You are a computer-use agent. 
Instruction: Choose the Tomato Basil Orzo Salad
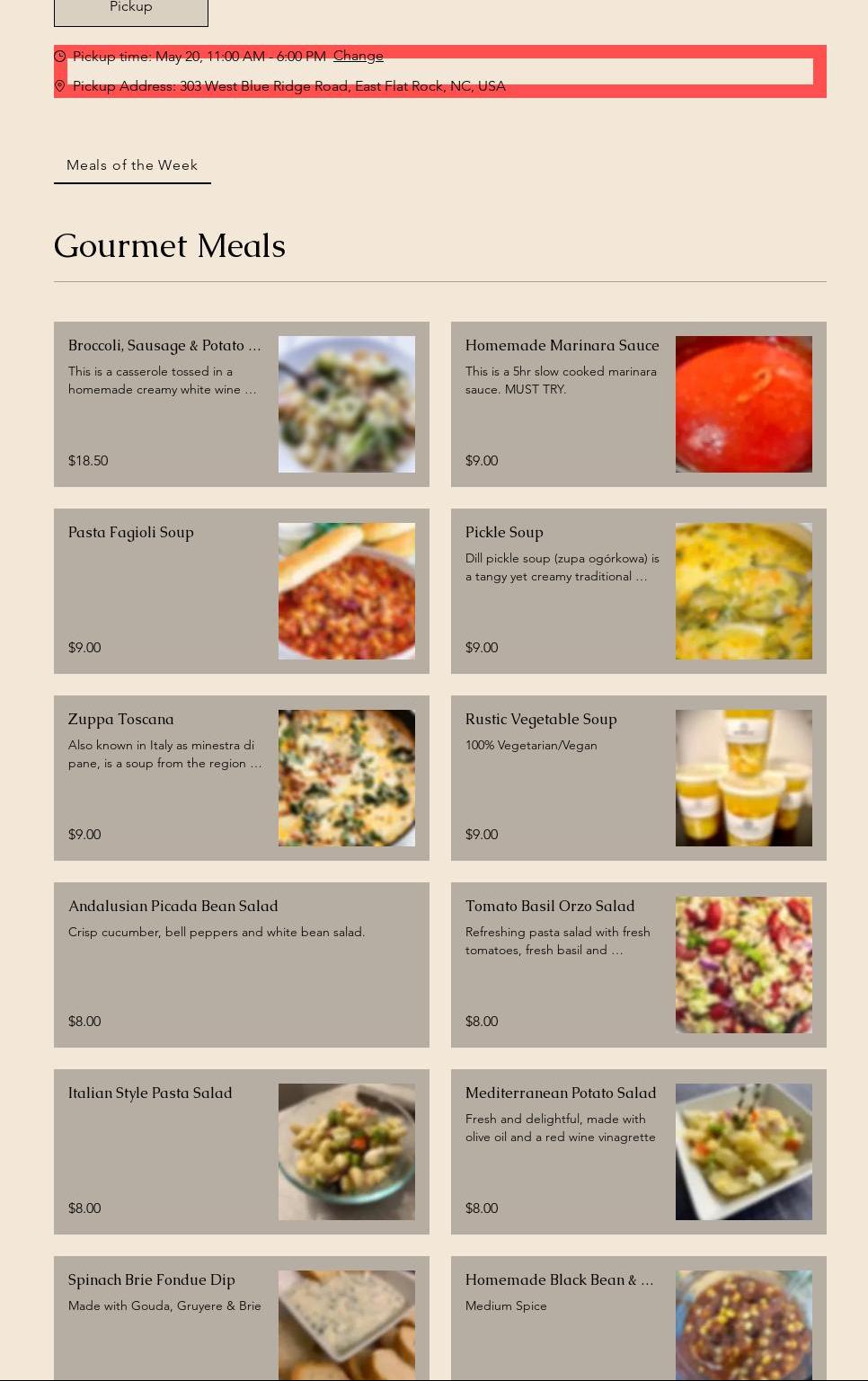[638, 965]
